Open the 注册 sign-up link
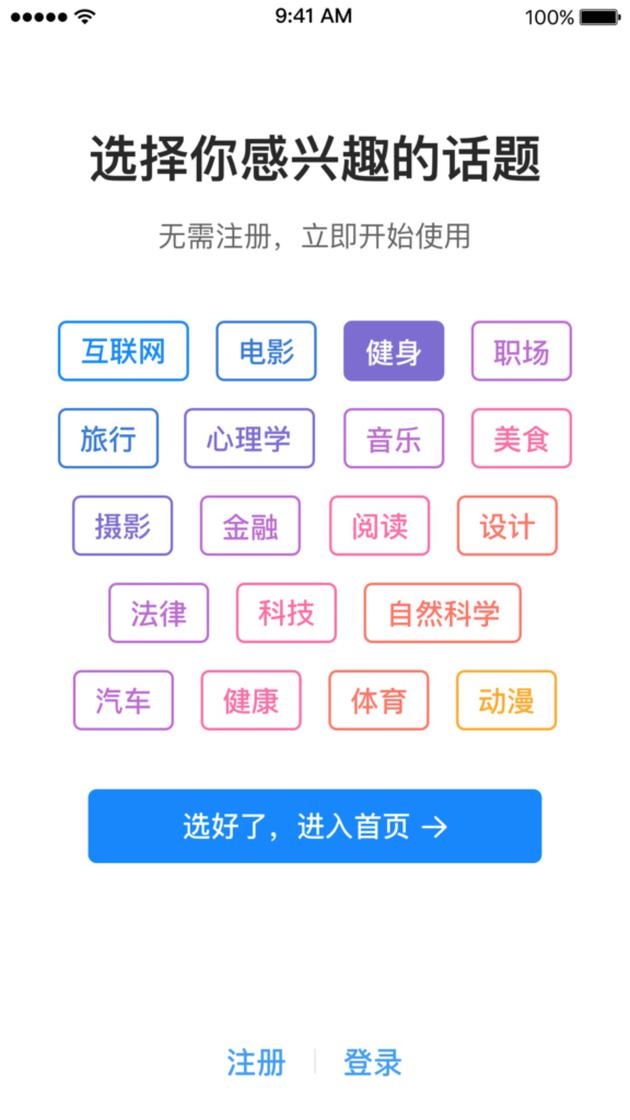This screenshot has height=1120, width=630. tap(256, 1062)
